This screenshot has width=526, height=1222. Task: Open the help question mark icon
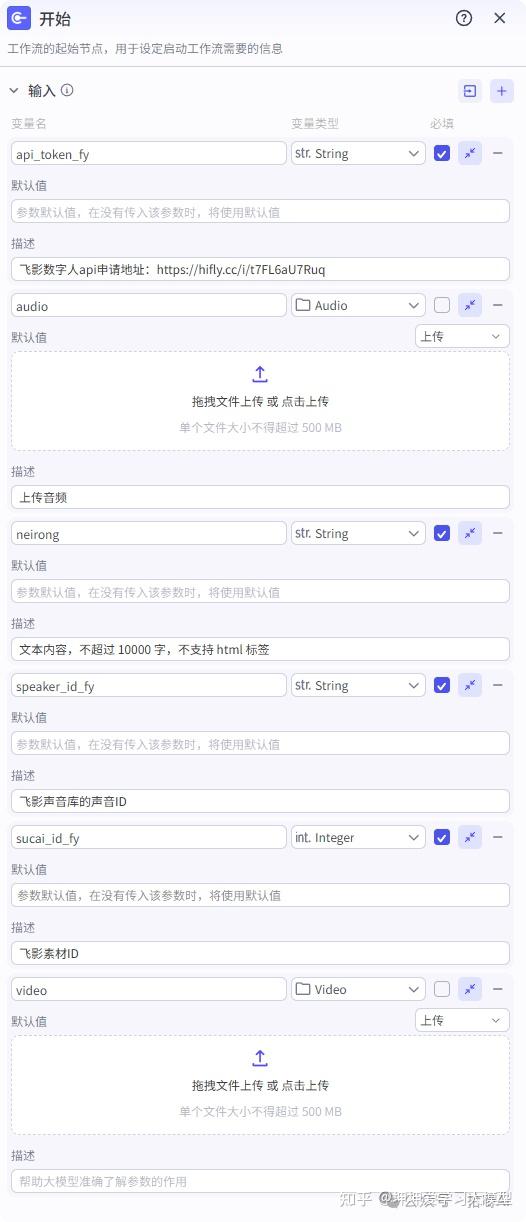coord(464,18)
